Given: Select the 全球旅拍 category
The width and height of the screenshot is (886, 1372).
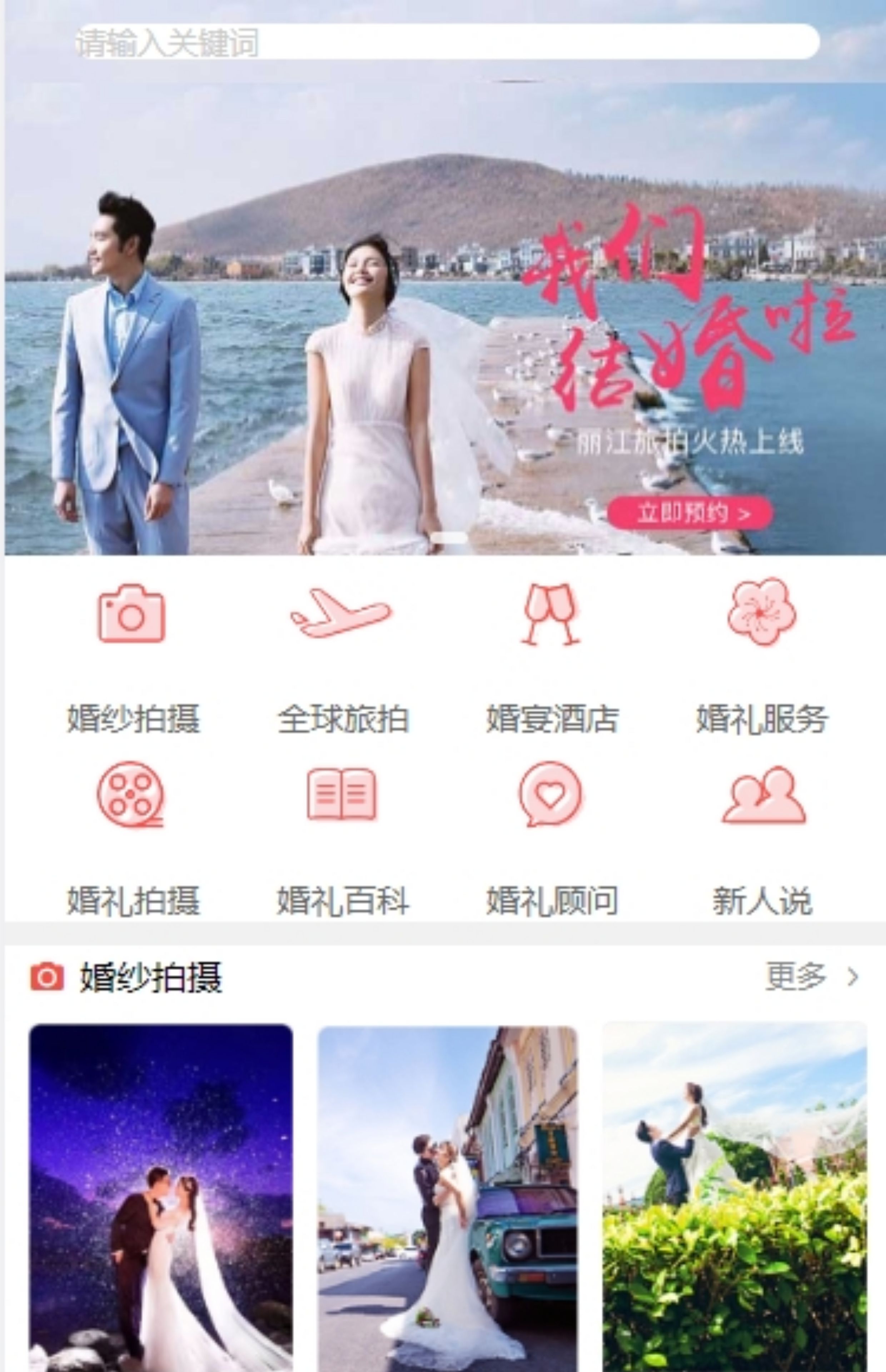Looking at the screenshot, I should [x=342, y=656].
